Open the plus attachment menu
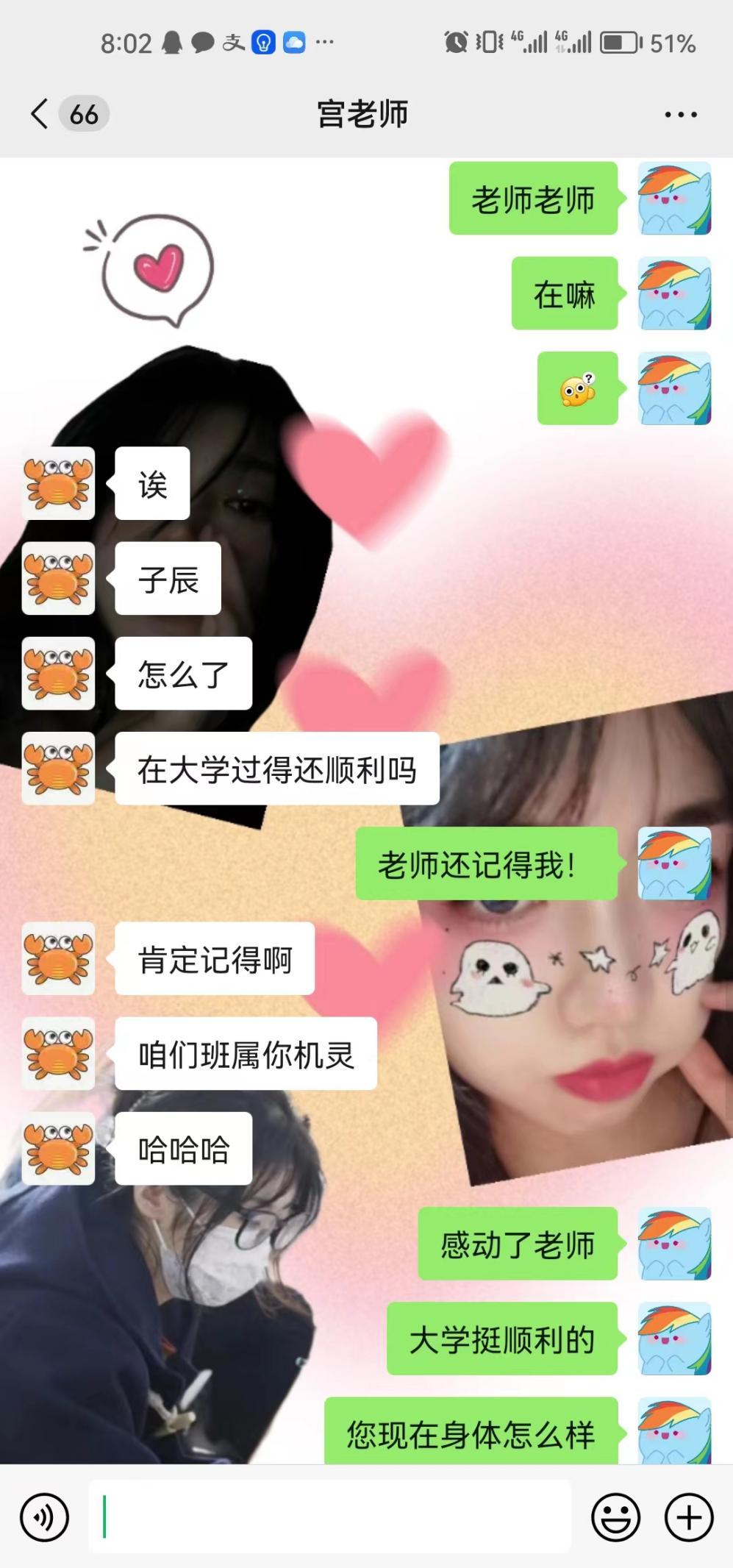Viewport: 733px width, 1568px height. 689,1517
